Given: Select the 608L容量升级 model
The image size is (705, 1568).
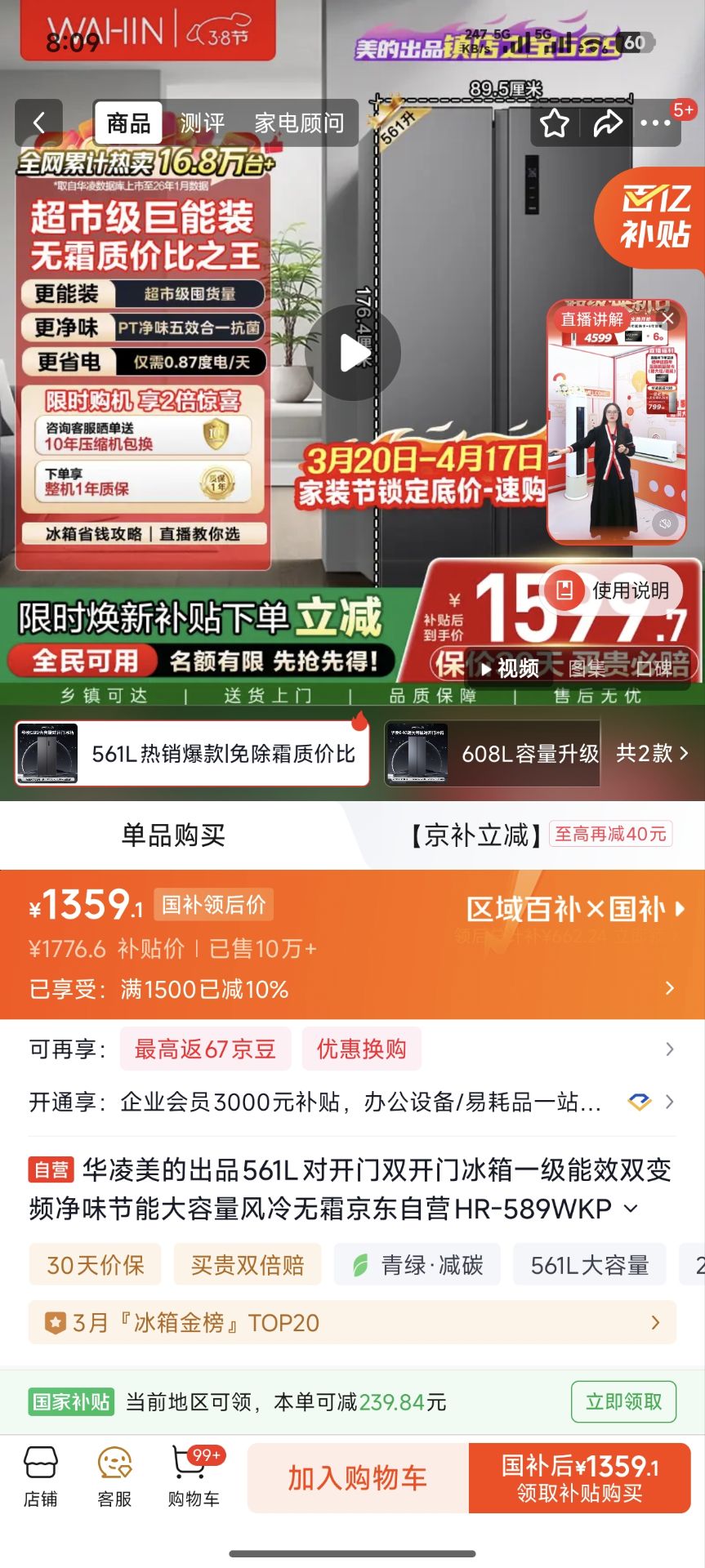Looking at the screenshot, I should (x=493, y=753).
